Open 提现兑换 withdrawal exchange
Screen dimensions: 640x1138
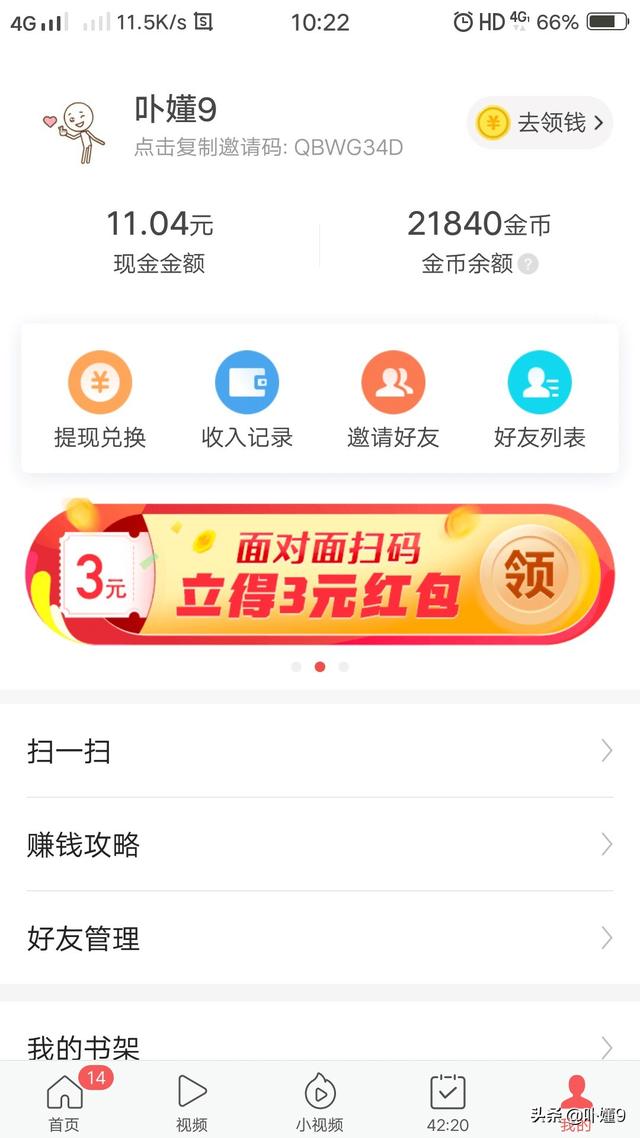[x=100, y=400]
